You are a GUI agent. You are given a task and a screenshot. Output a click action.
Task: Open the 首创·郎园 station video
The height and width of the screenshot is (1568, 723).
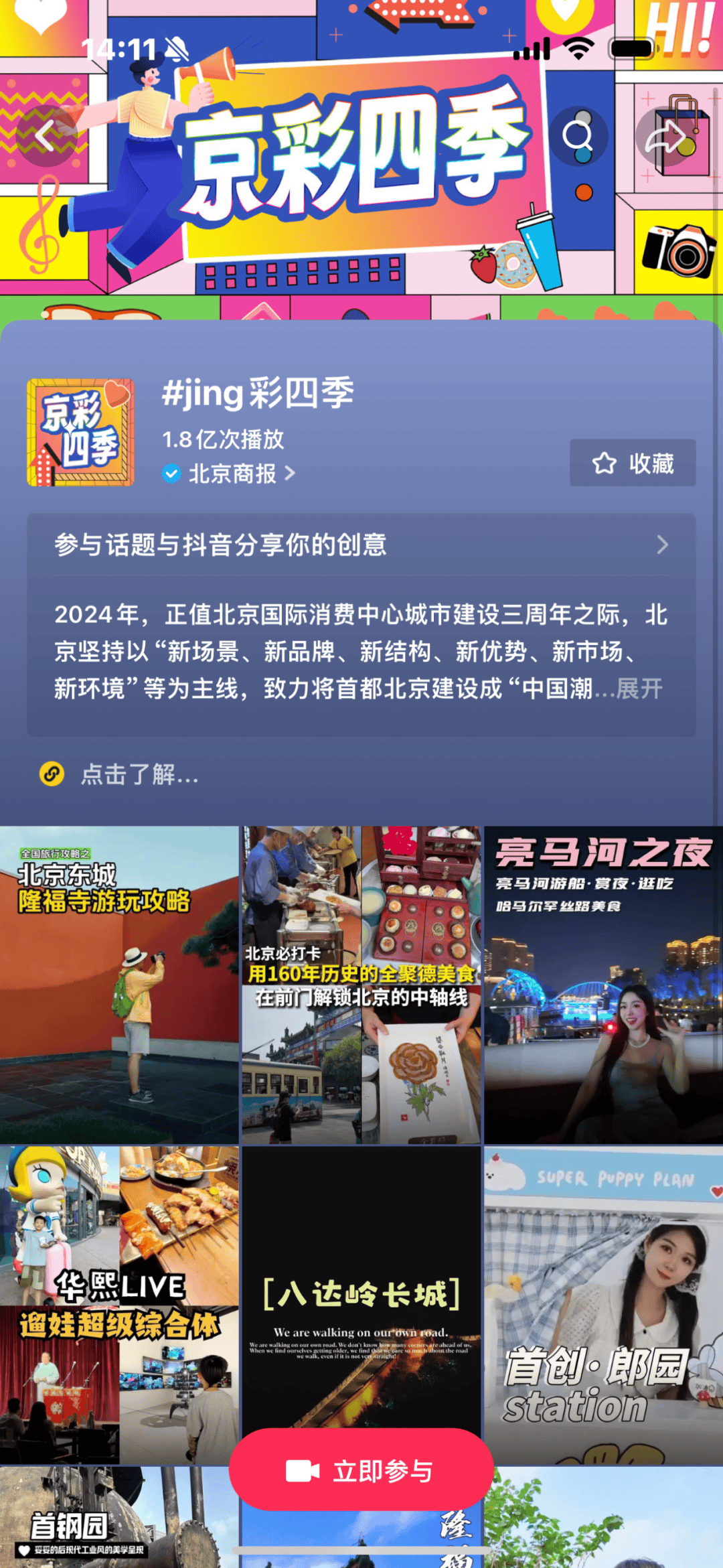[603, 1305]
